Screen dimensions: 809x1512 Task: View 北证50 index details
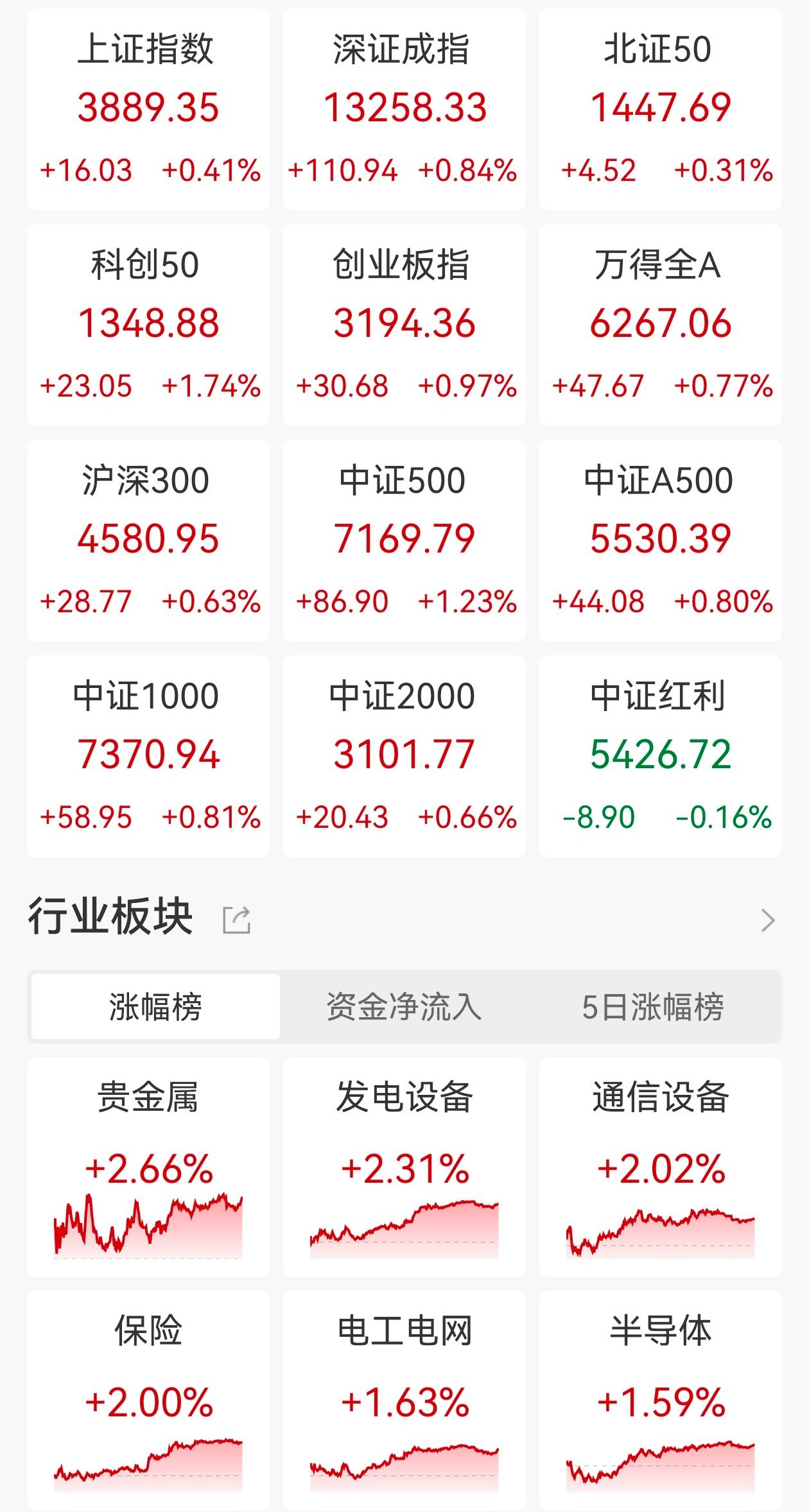(660, 109)
